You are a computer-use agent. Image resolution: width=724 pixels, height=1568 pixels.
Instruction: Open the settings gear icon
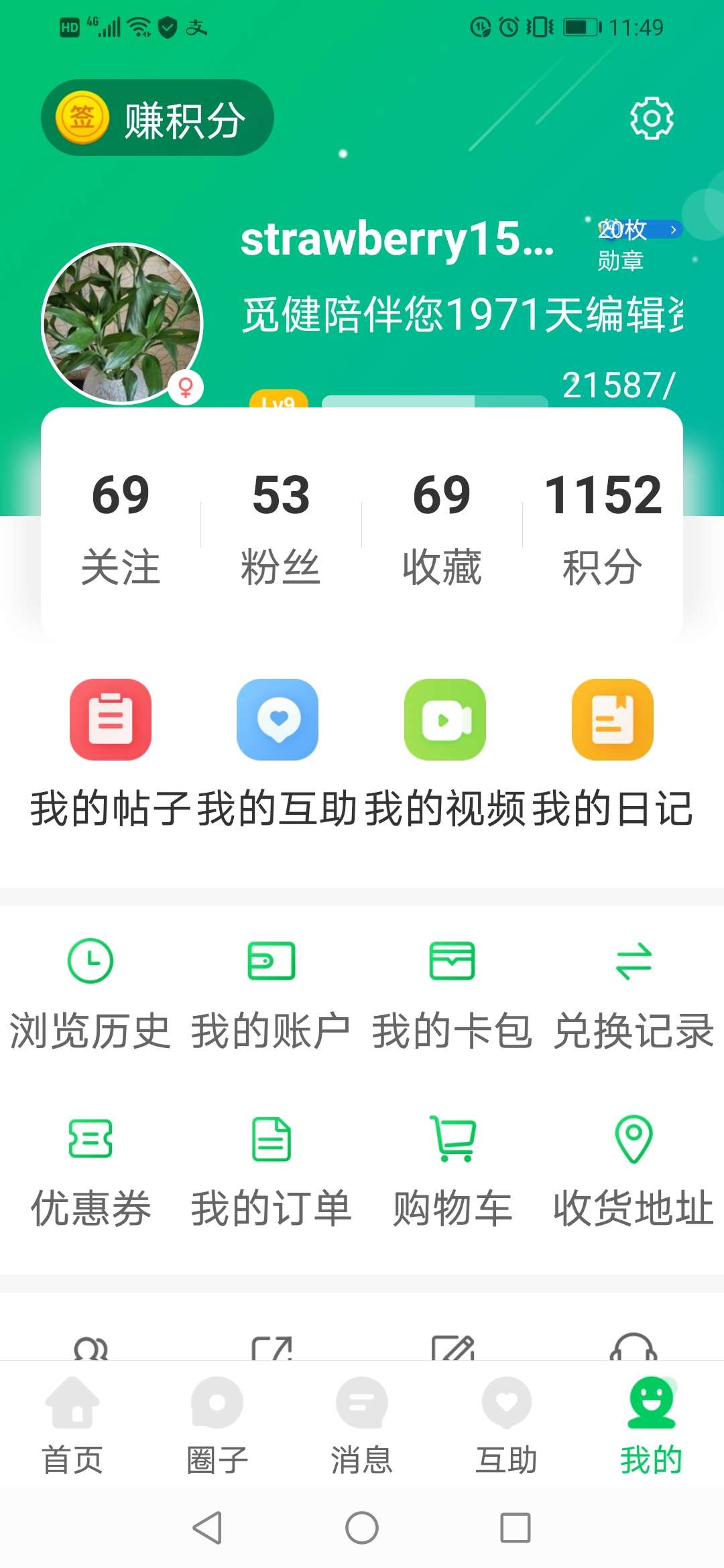(x=652, y=118)
